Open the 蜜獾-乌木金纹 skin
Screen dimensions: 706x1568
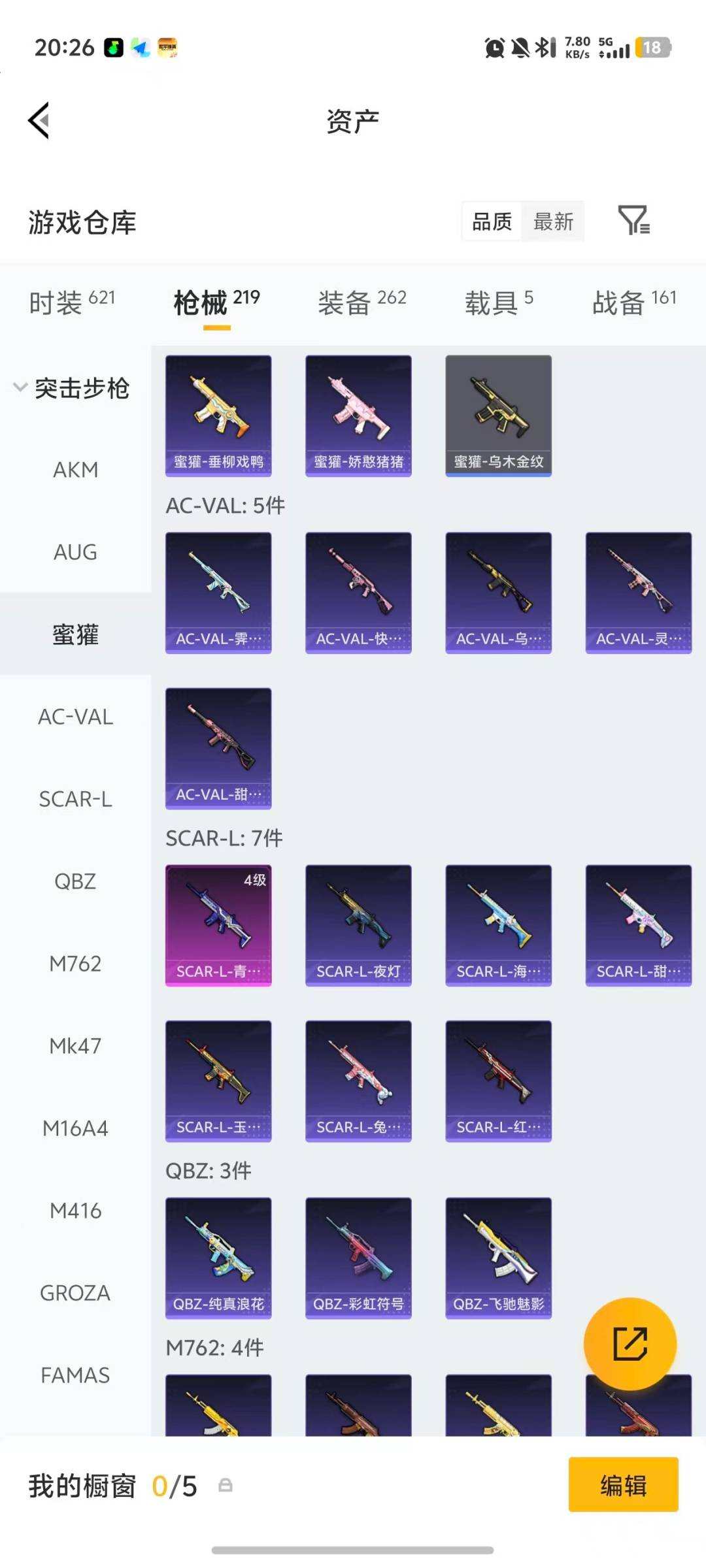(498, 416)
